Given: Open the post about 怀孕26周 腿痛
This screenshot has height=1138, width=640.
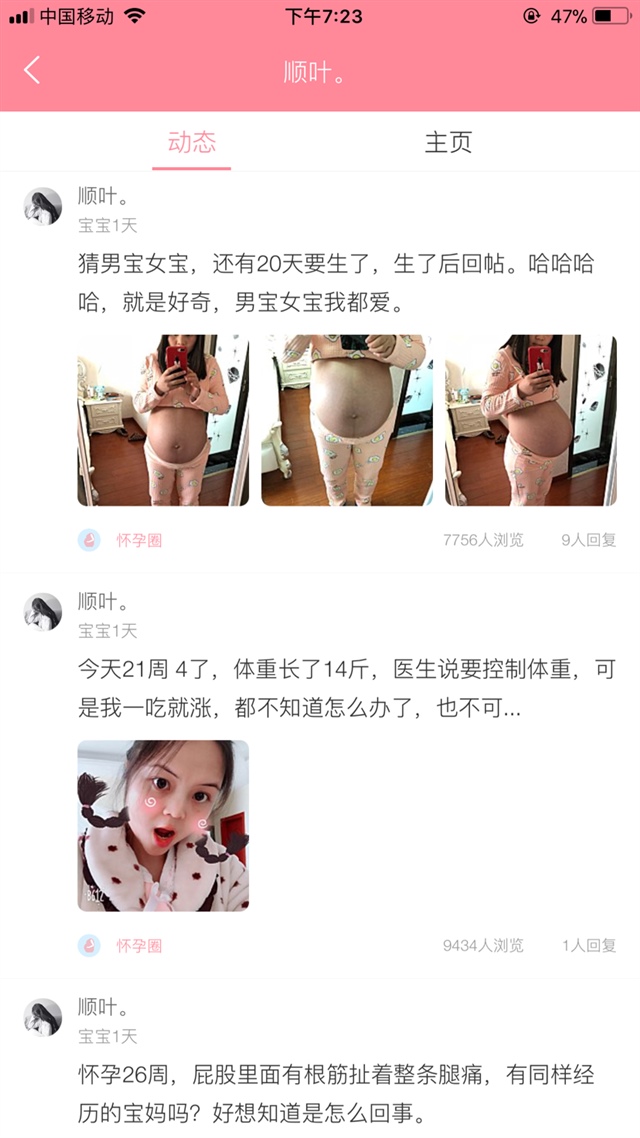Looking at the screenshot, I should [x=335, y=1093].
